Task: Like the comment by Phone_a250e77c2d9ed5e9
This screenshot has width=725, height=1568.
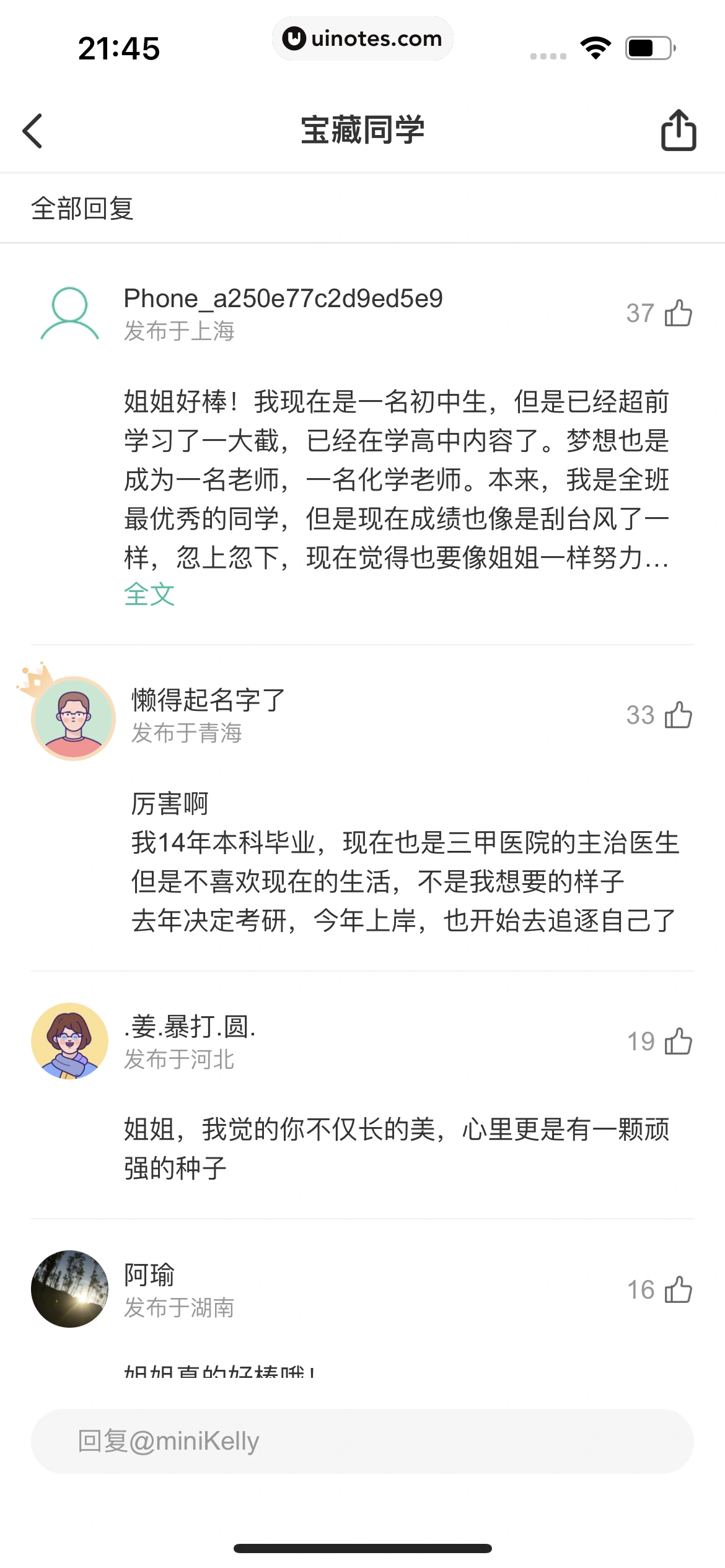Action: coord(677,314)
